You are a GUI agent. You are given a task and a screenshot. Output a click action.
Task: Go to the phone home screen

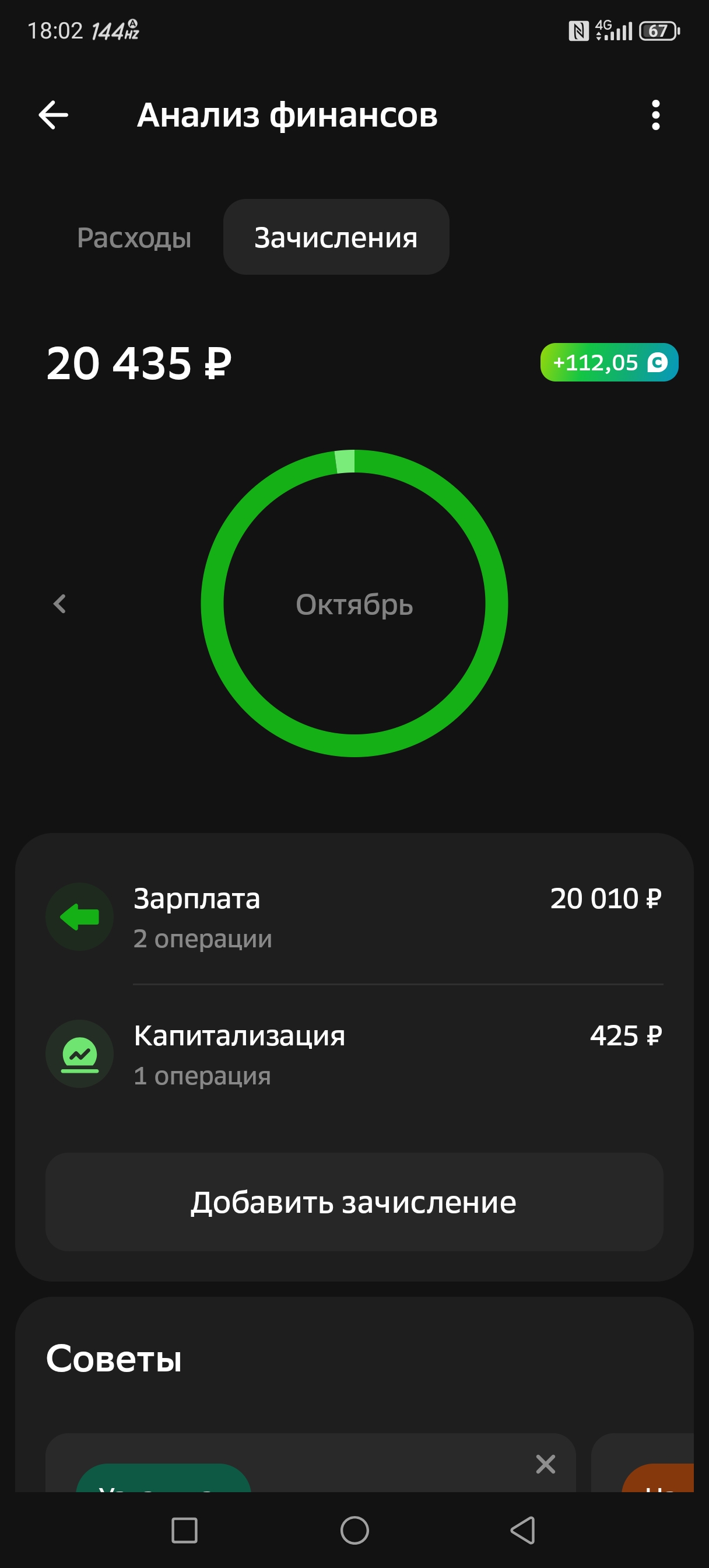coord(354,1530)
